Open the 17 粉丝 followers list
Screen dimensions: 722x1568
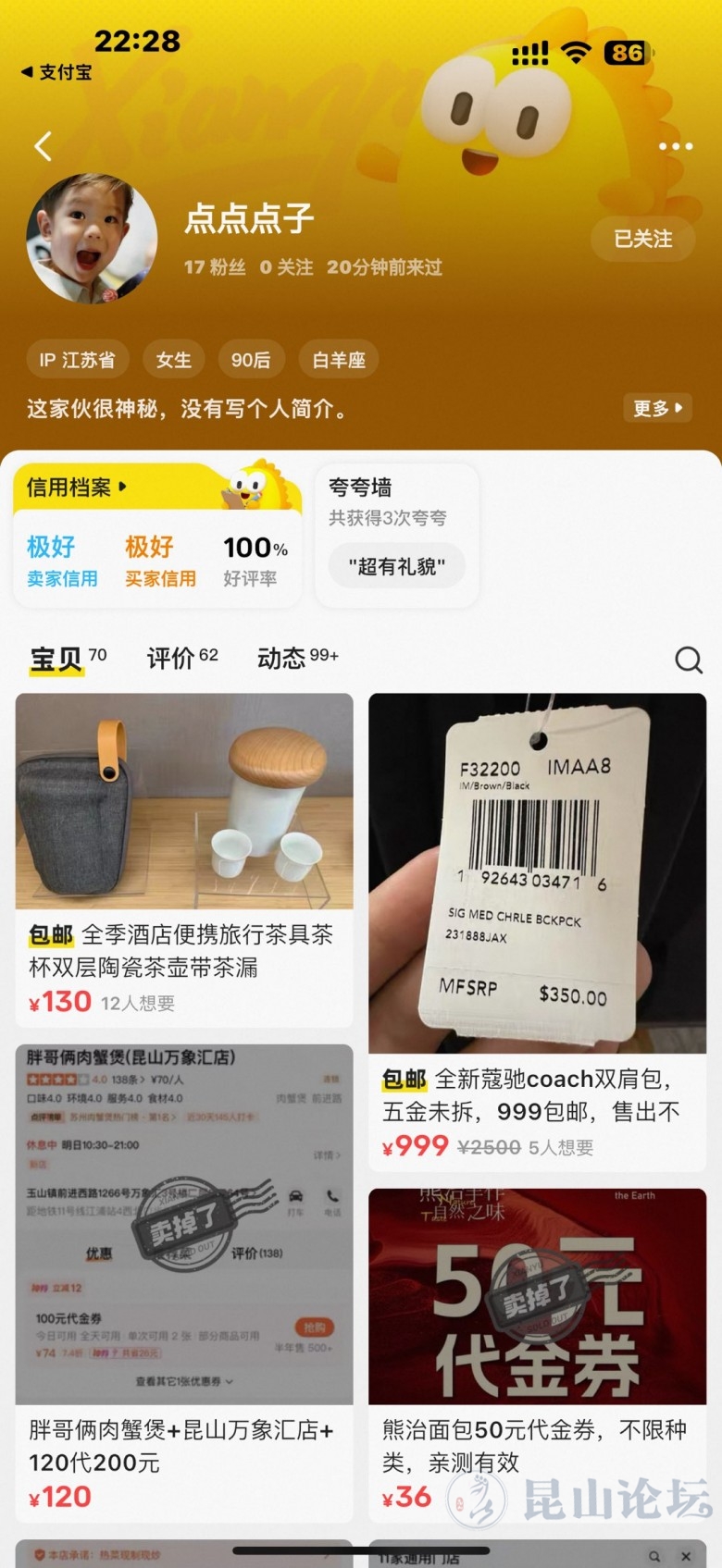coord(215,267)
